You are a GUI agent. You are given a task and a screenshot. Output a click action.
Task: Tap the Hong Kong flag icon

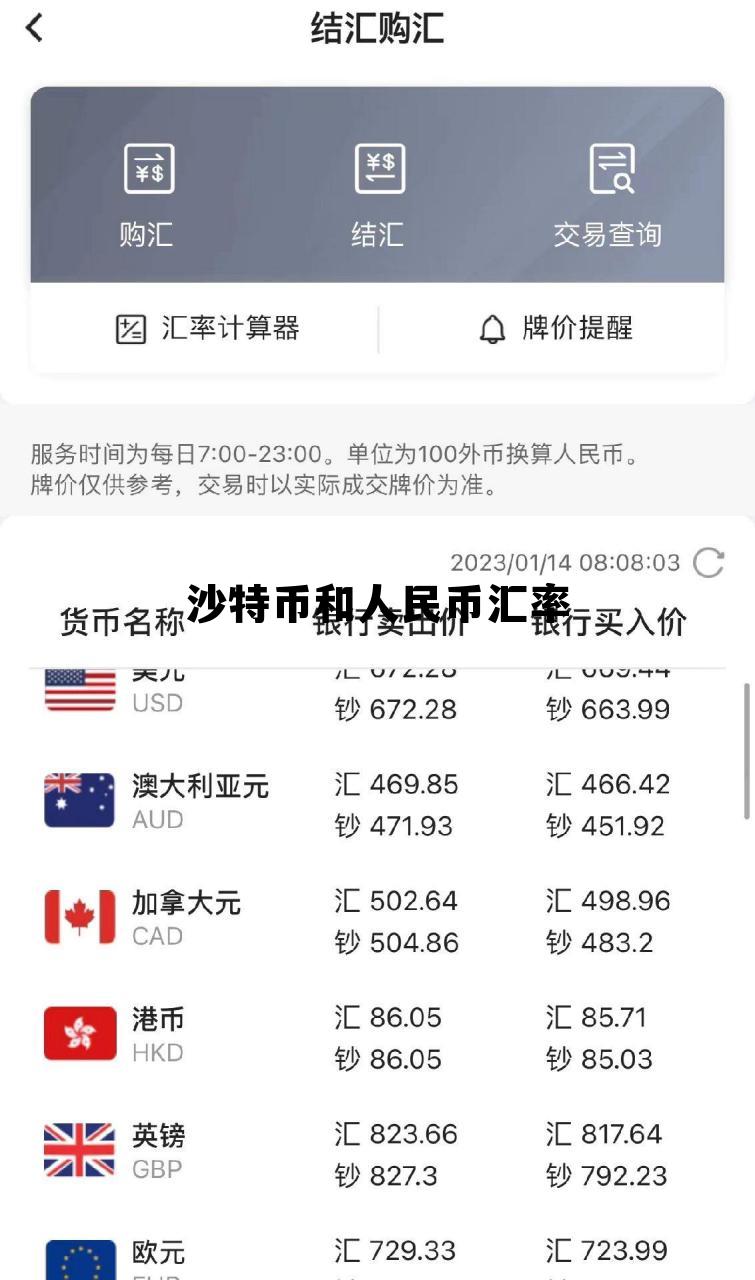click(x=77, y=1033)
